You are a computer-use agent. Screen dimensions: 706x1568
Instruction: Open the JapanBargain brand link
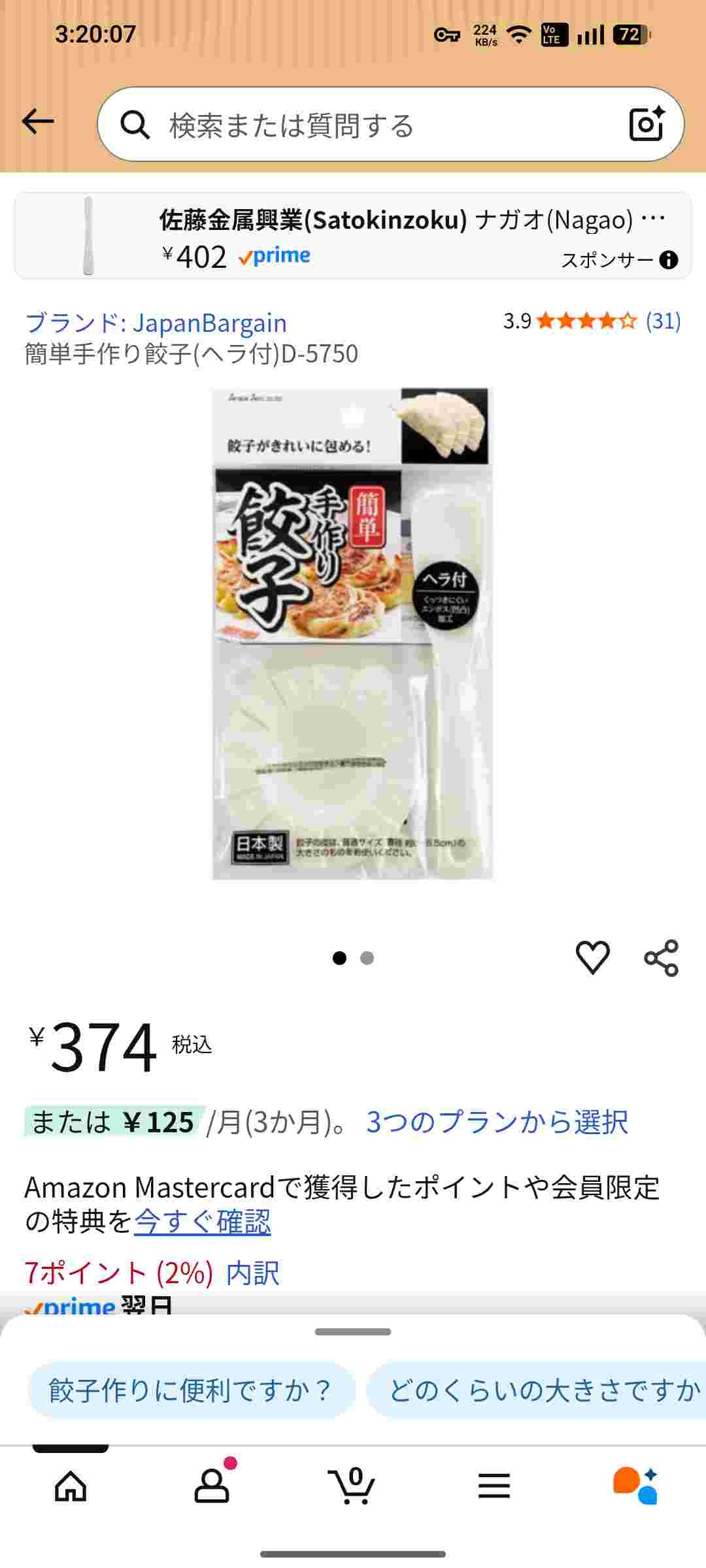tap(156, 323)
